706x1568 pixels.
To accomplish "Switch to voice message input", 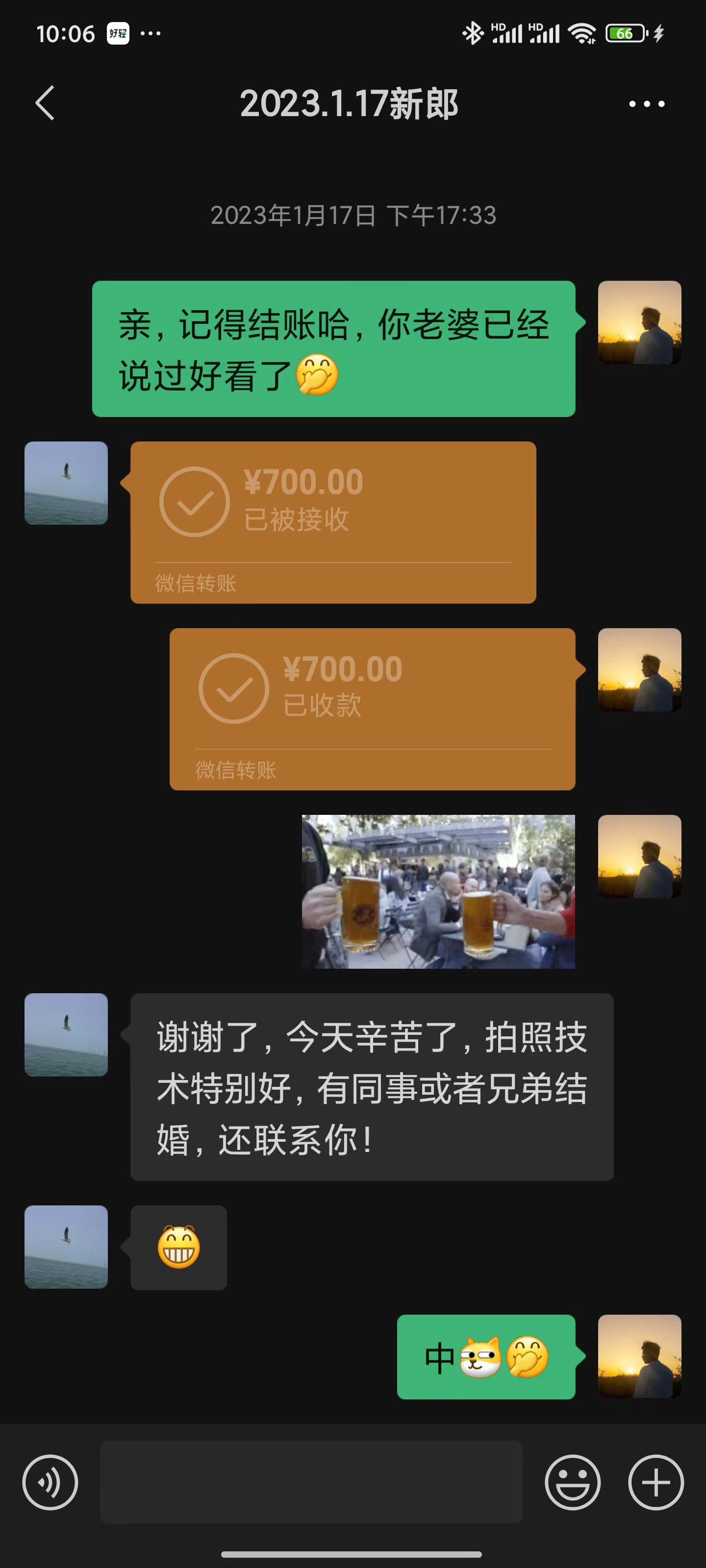I will pyautogui.click(x=50, y=1482).
